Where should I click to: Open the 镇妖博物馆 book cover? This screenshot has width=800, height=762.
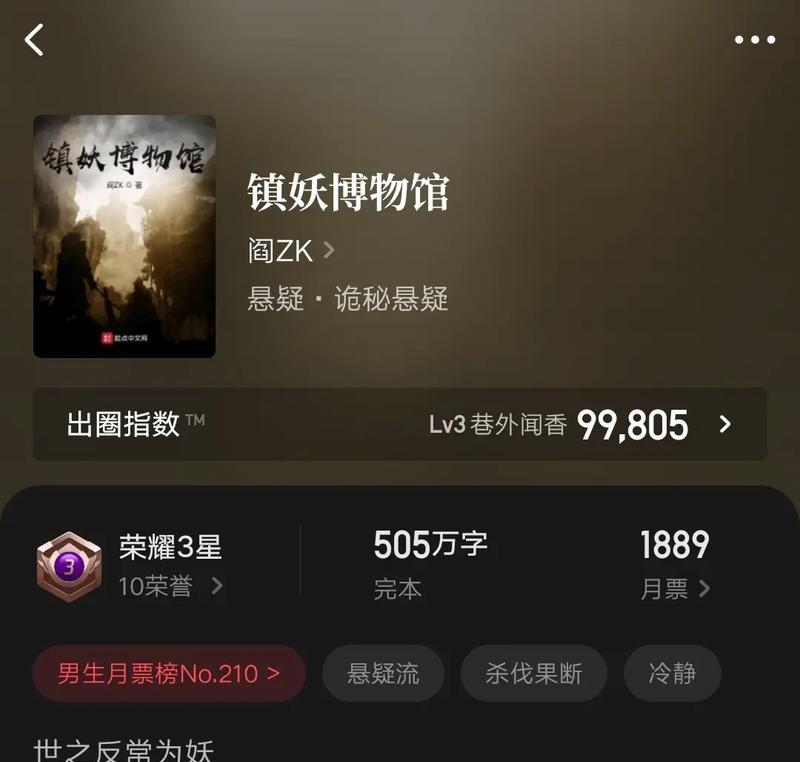point(124,236)
